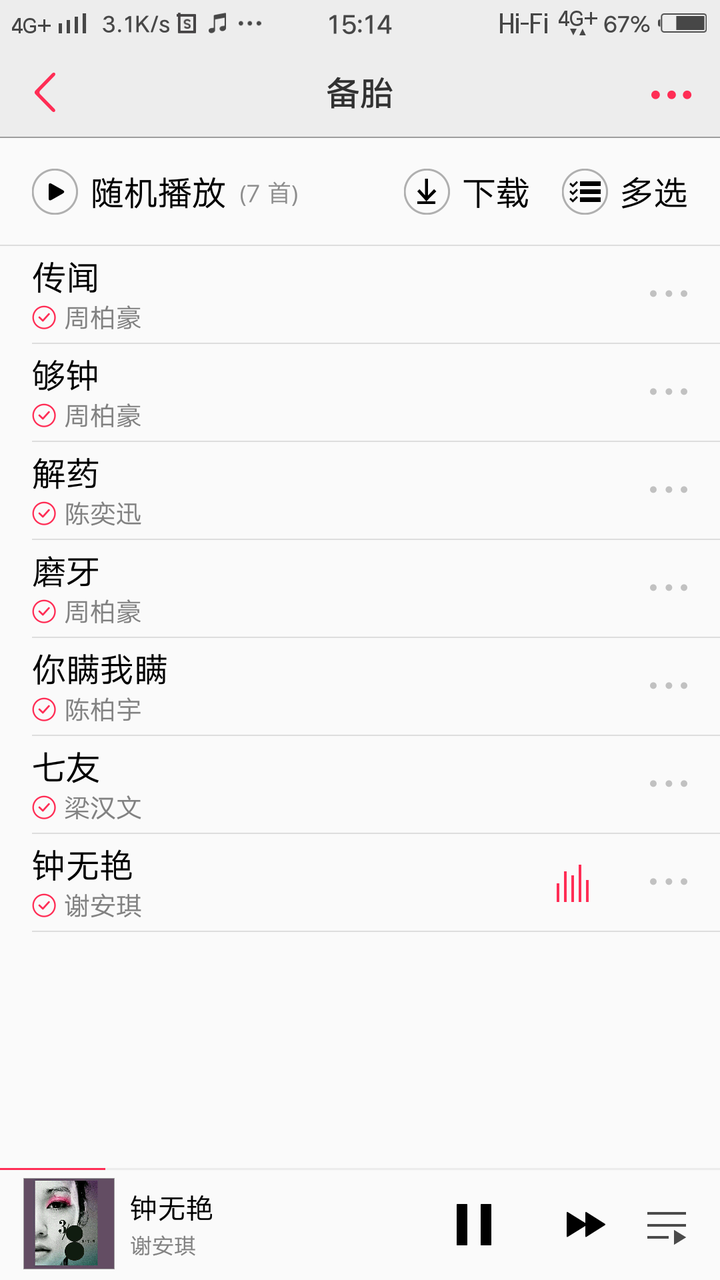Open the play queue

[x=666, y=1226]
